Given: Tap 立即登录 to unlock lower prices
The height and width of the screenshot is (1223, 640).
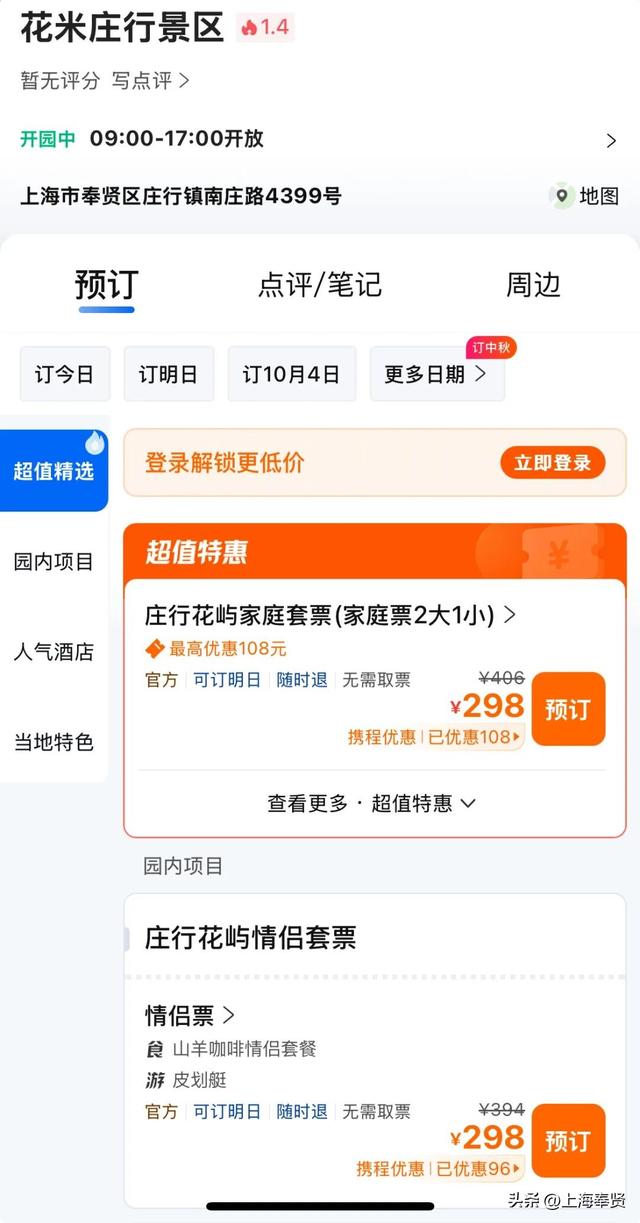Looking at the screenshot, I should pyautogui.click(x=552, y=463).
